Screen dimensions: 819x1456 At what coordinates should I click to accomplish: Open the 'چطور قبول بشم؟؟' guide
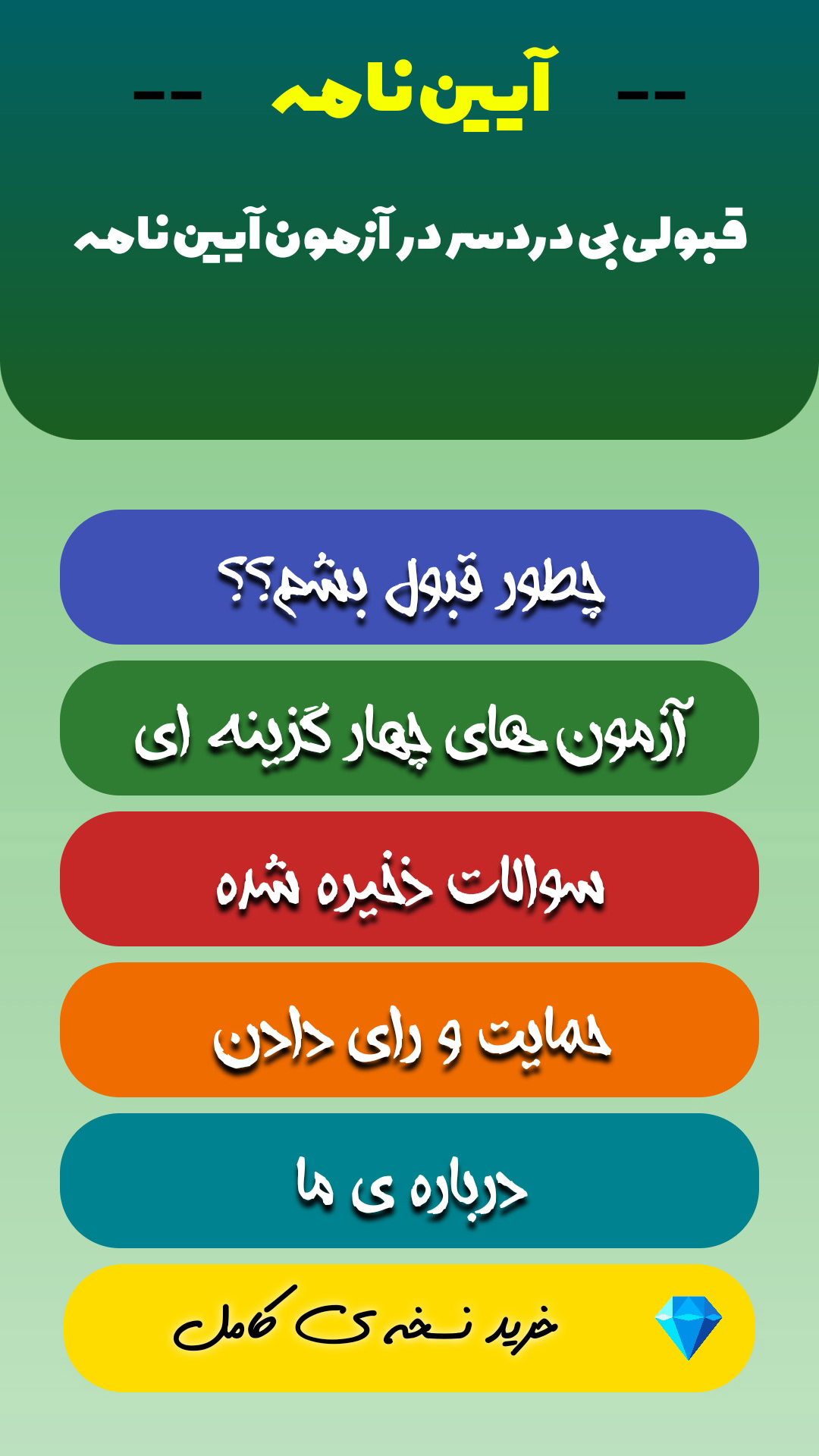[x=409, y=577]
